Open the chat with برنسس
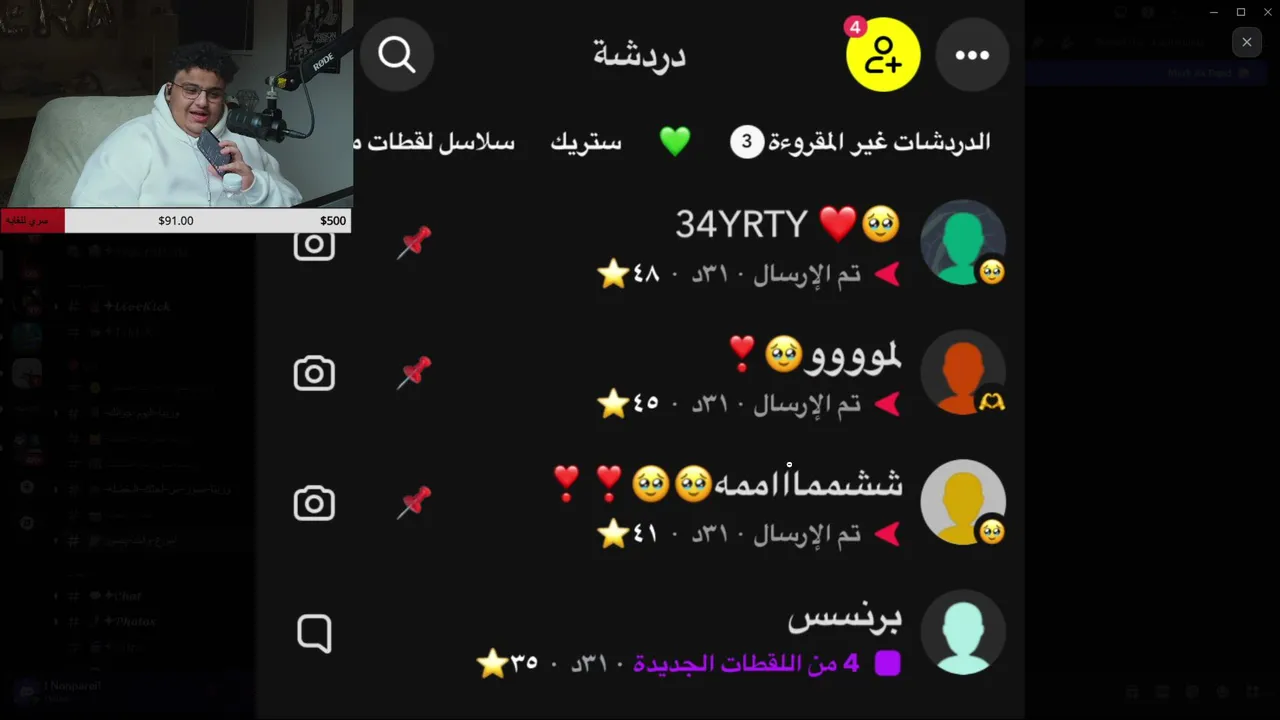Viewport: 1280px width, 720px height. pos(740,635)
